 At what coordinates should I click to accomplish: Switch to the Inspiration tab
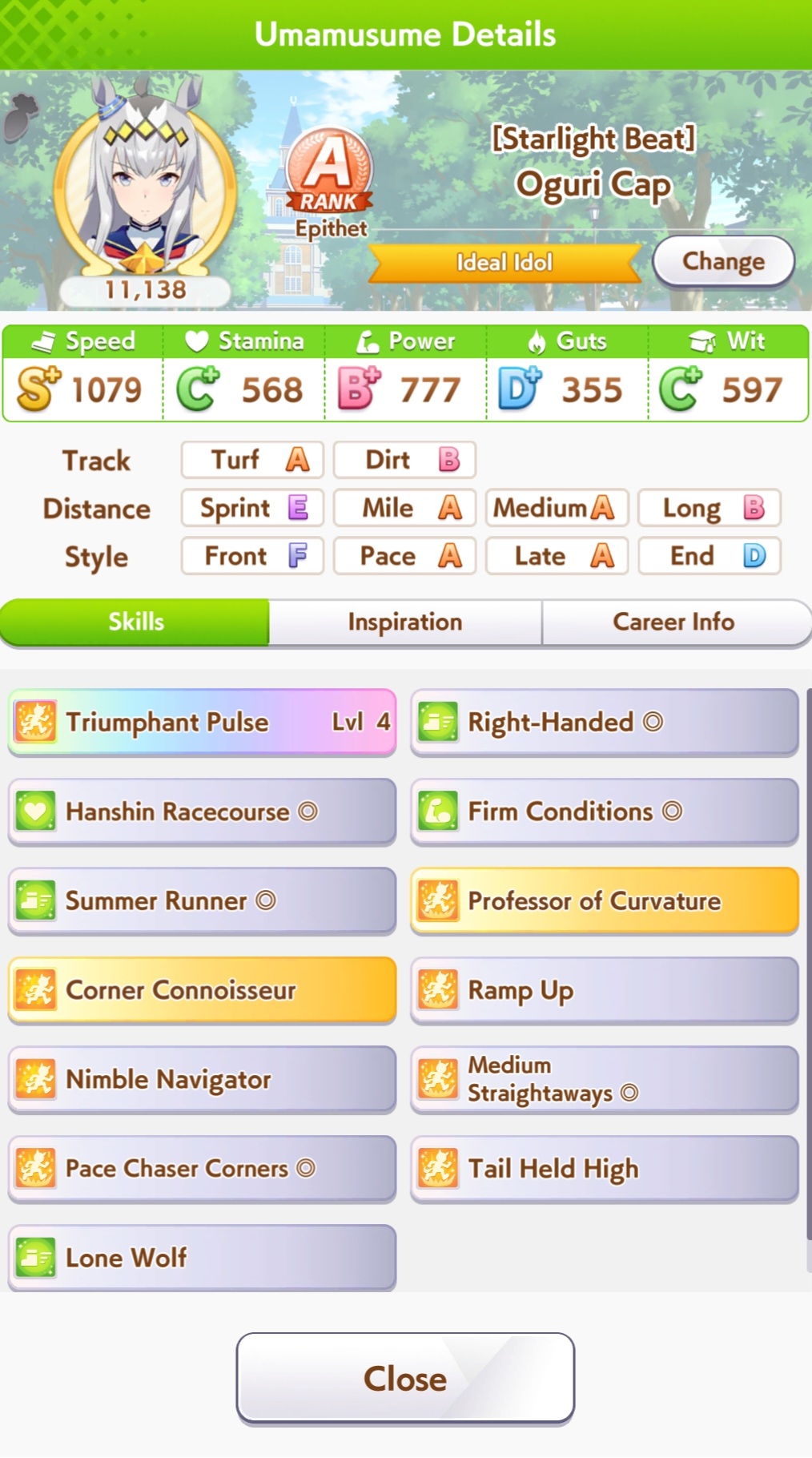tap(405, 622)
